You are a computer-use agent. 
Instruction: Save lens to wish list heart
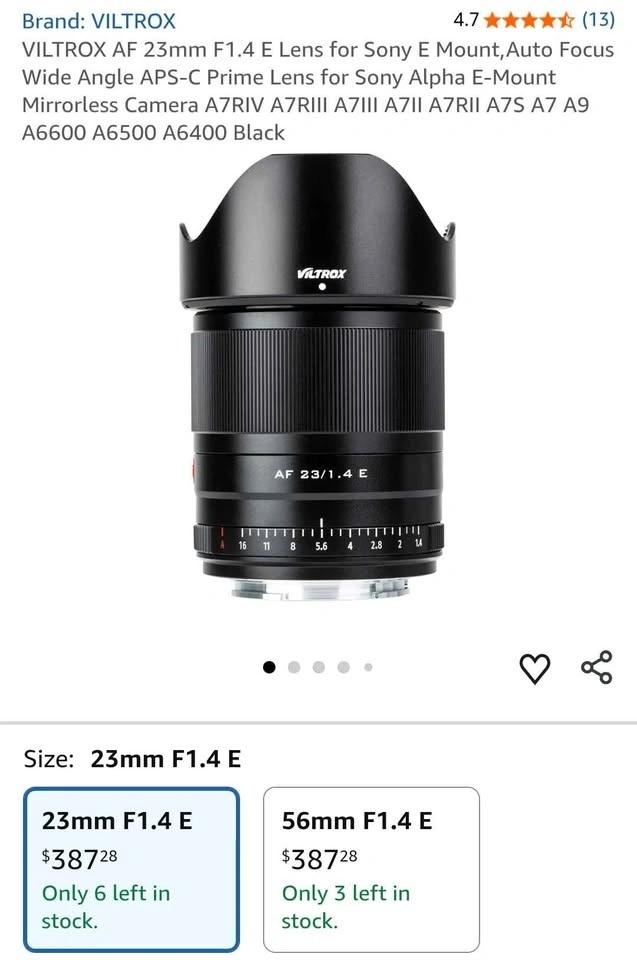[x=535, y=668]
